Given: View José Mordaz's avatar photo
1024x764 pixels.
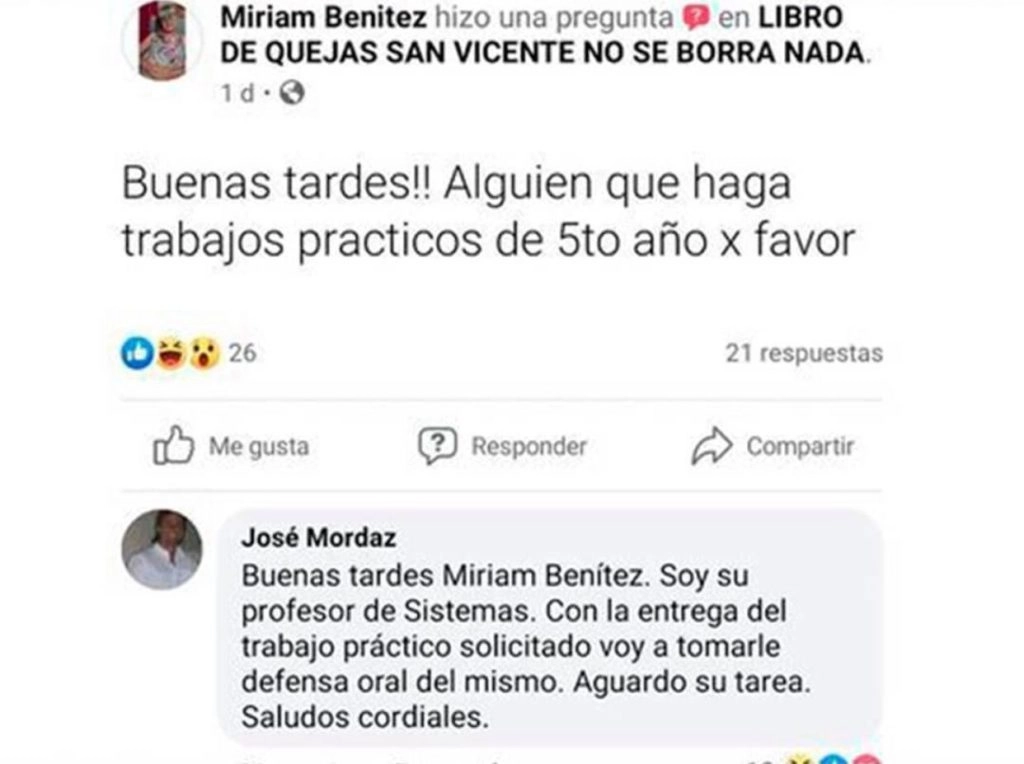Looking at the screenshot, I should [162, 549].
